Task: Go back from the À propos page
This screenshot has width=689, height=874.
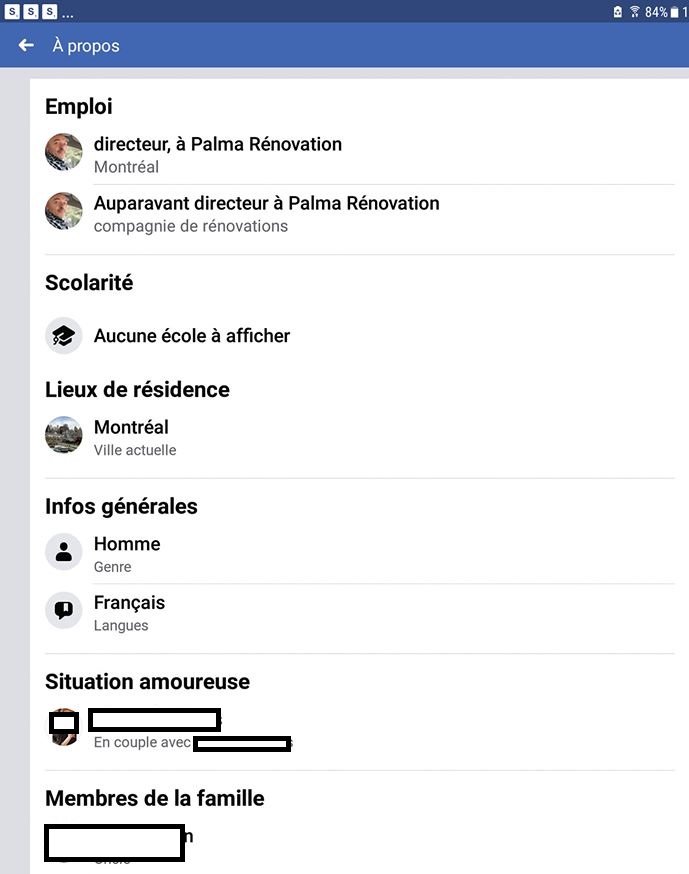Action: point(26,46)
